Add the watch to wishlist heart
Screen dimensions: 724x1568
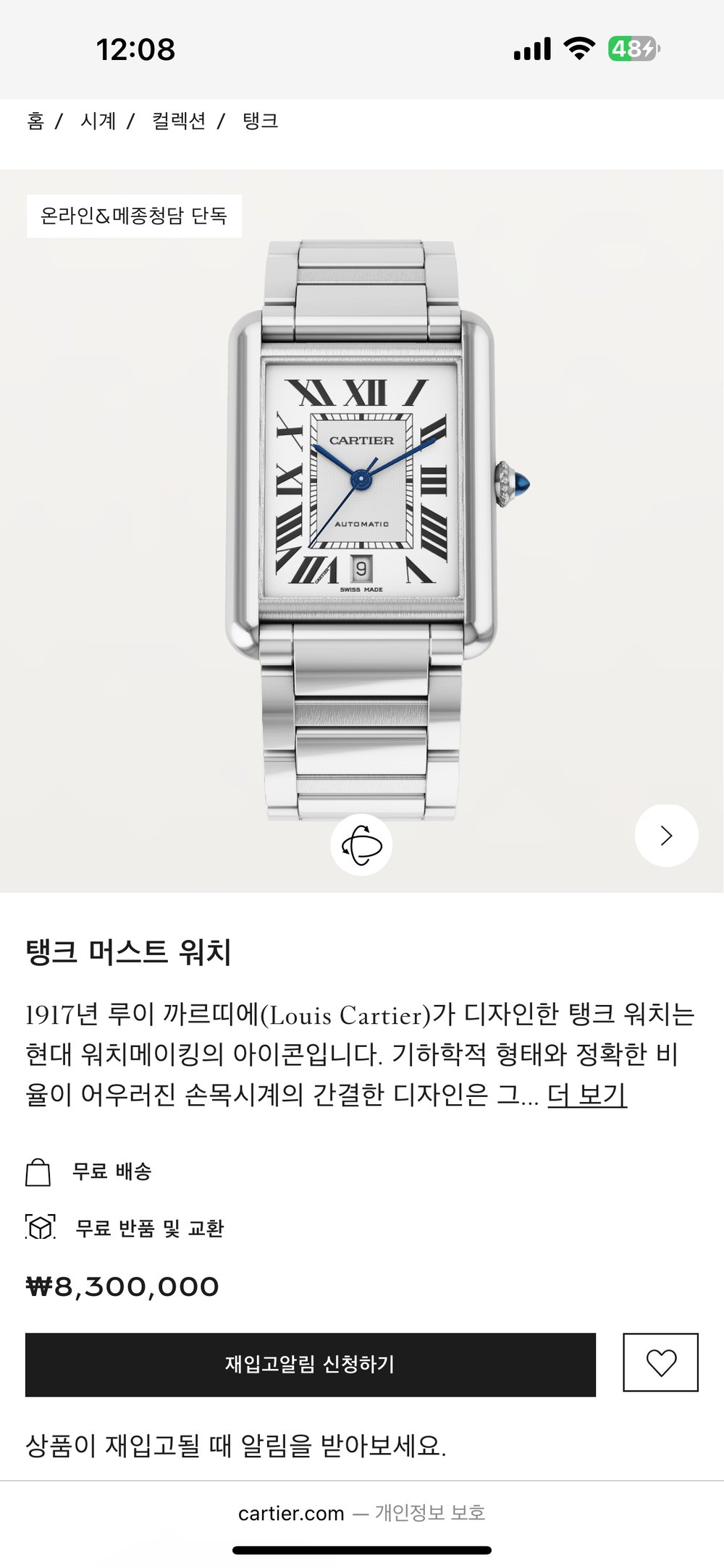[660, 1363]
